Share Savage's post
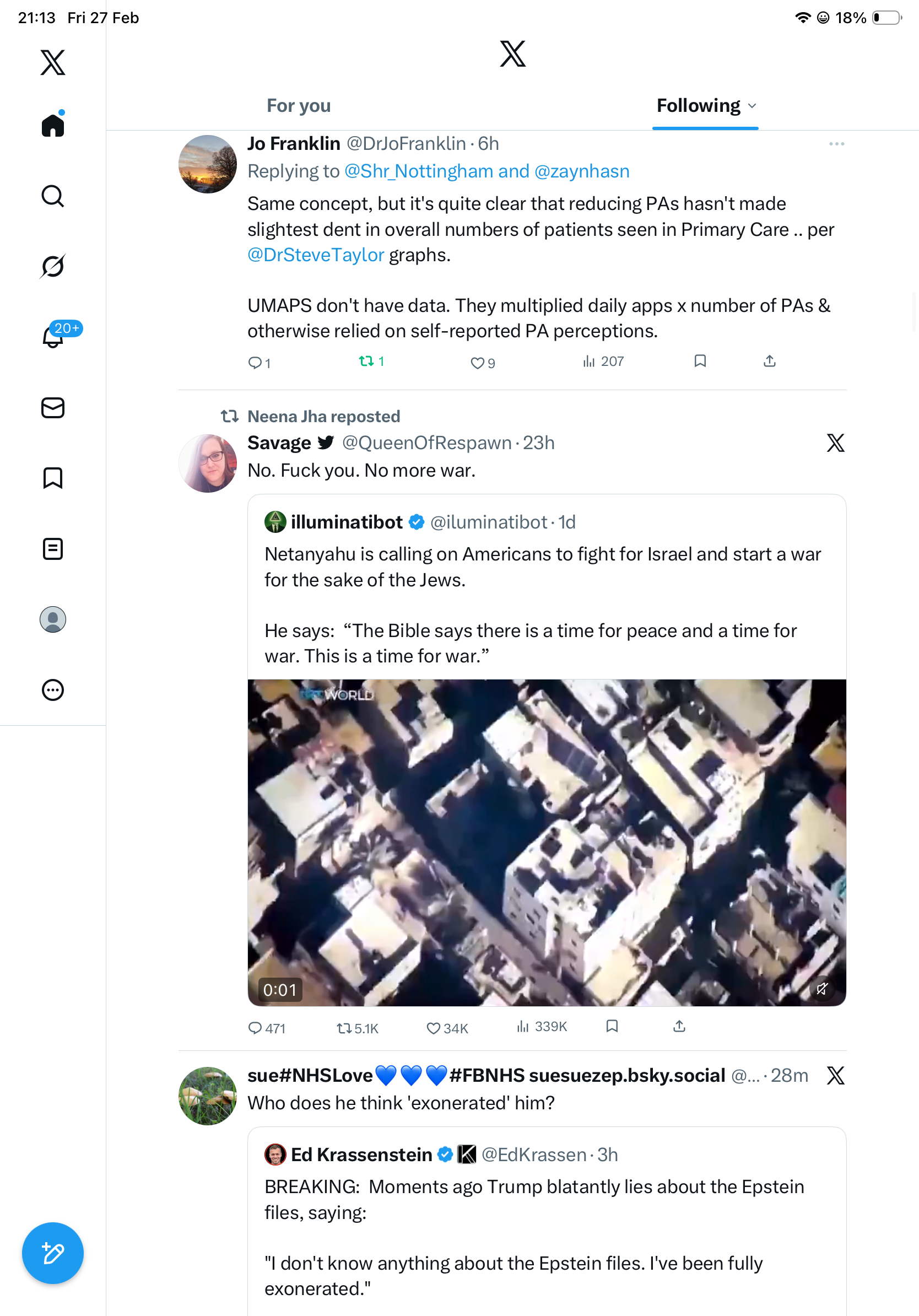 [679, 1026]
